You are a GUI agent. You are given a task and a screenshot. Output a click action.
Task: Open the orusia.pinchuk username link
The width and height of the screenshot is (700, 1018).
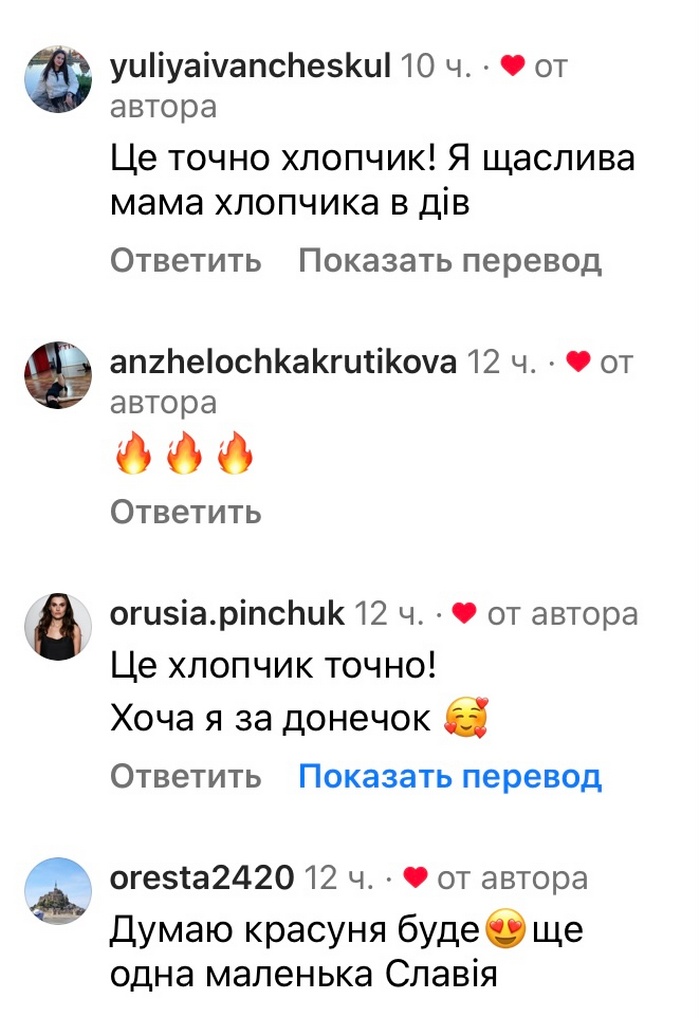pos(227,613)
